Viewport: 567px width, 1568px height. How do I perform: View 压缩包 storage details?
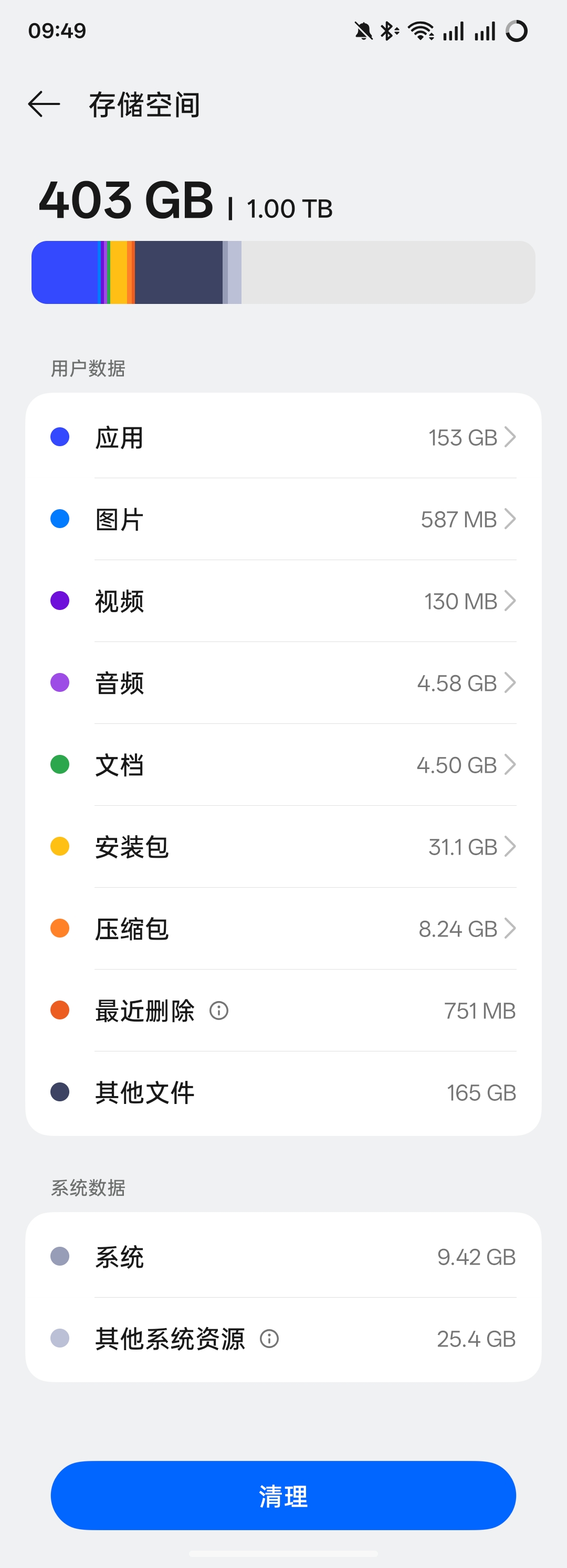coord(283,928)
